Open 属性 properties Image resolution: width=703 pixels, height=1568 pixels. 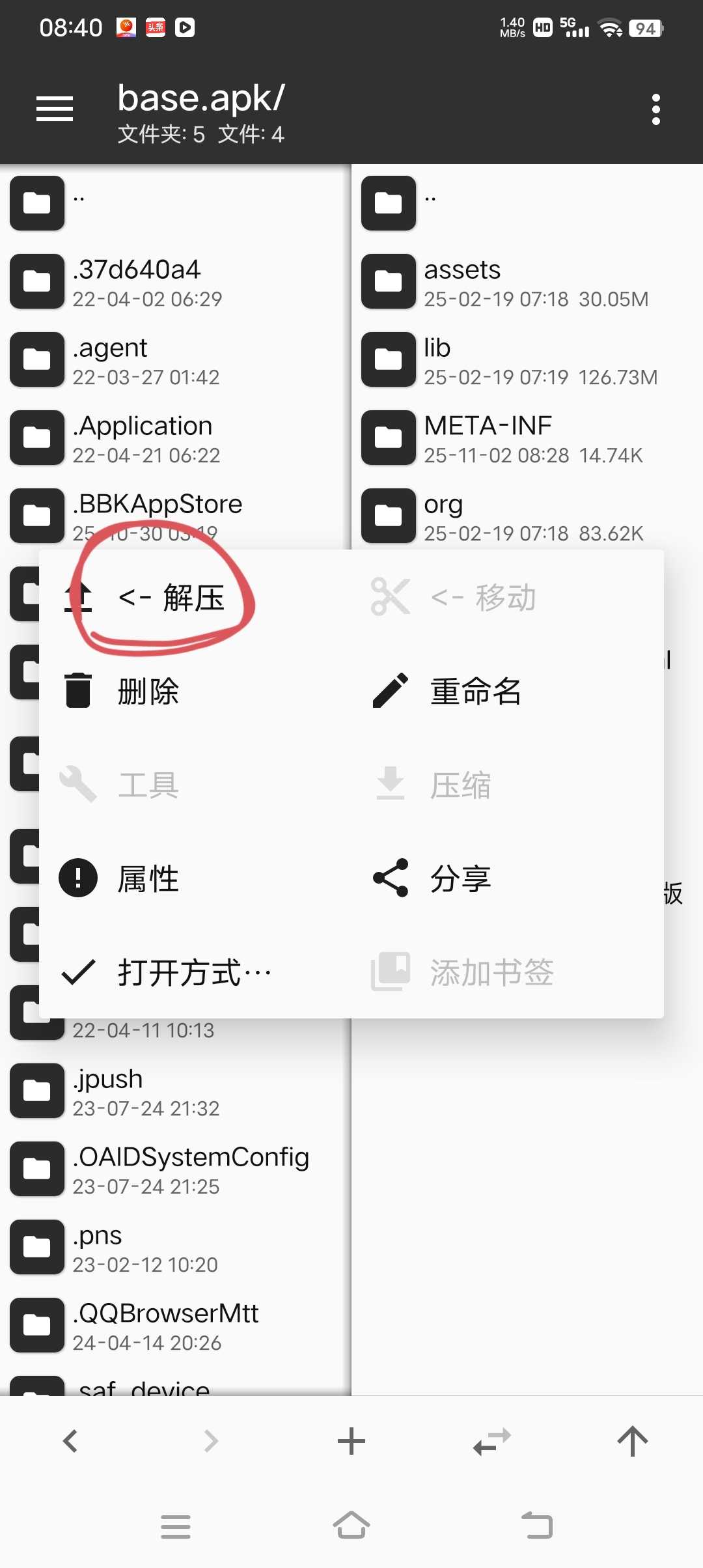(x=148, y=878)
